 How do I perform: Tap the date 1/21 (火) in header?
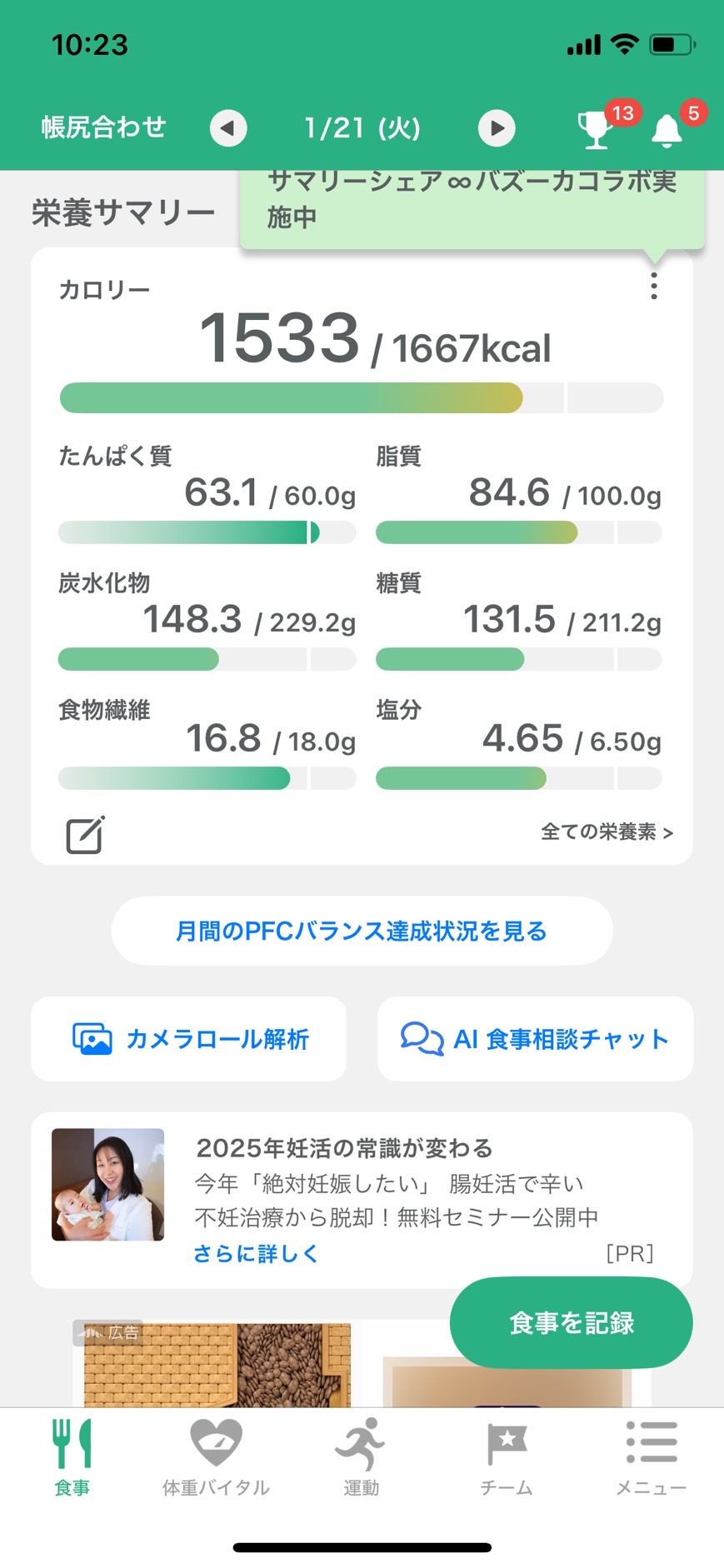(362, 127)
